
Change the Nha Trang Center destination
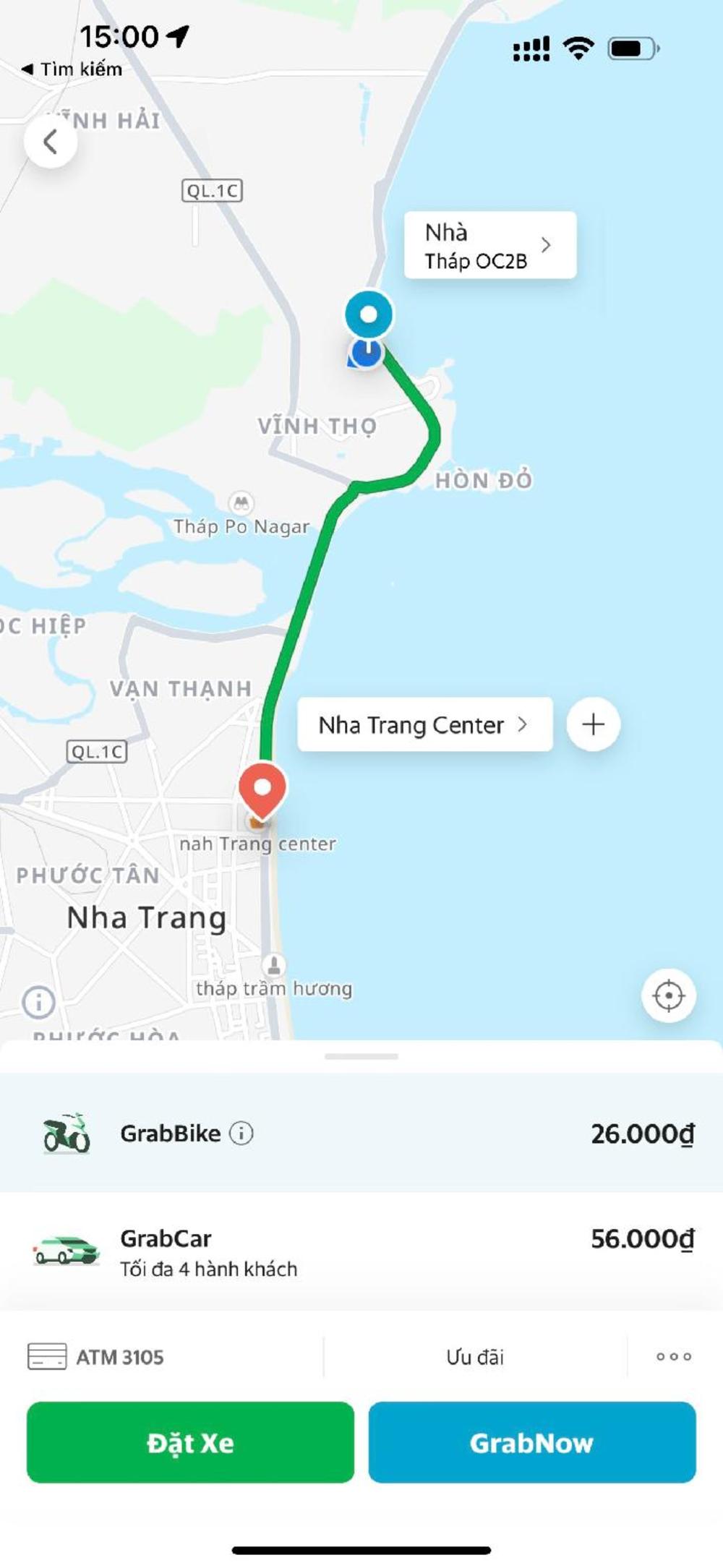click(x=424, y=724)
